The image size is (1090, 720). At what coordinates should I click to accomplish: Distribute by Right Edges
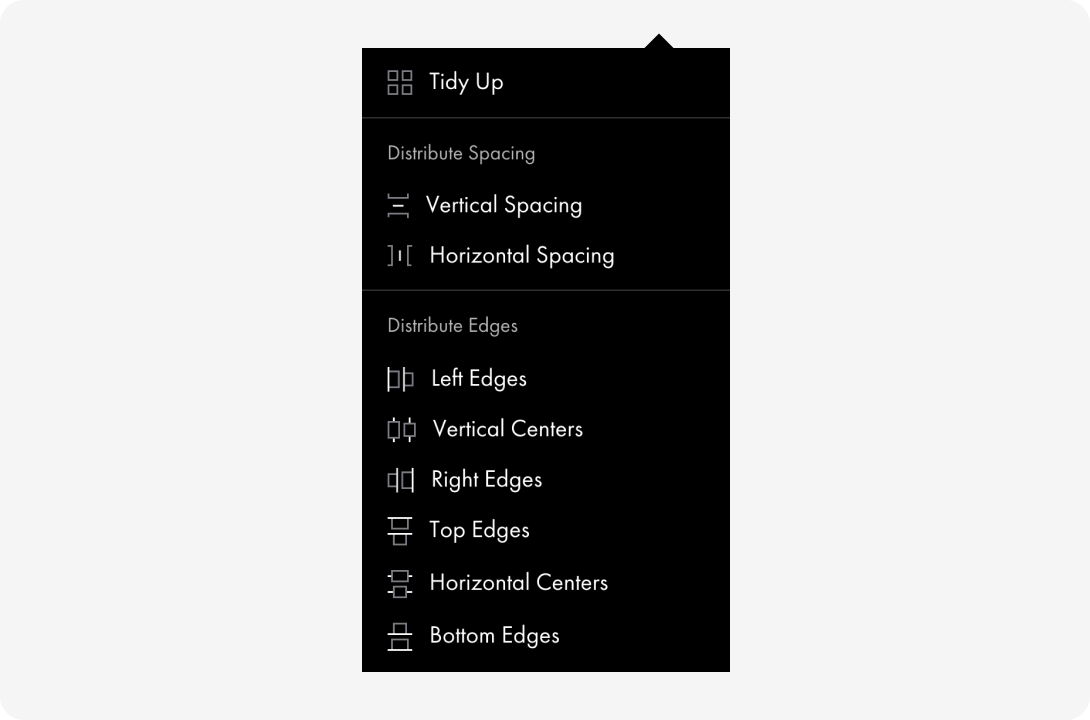tap(486, 480)
